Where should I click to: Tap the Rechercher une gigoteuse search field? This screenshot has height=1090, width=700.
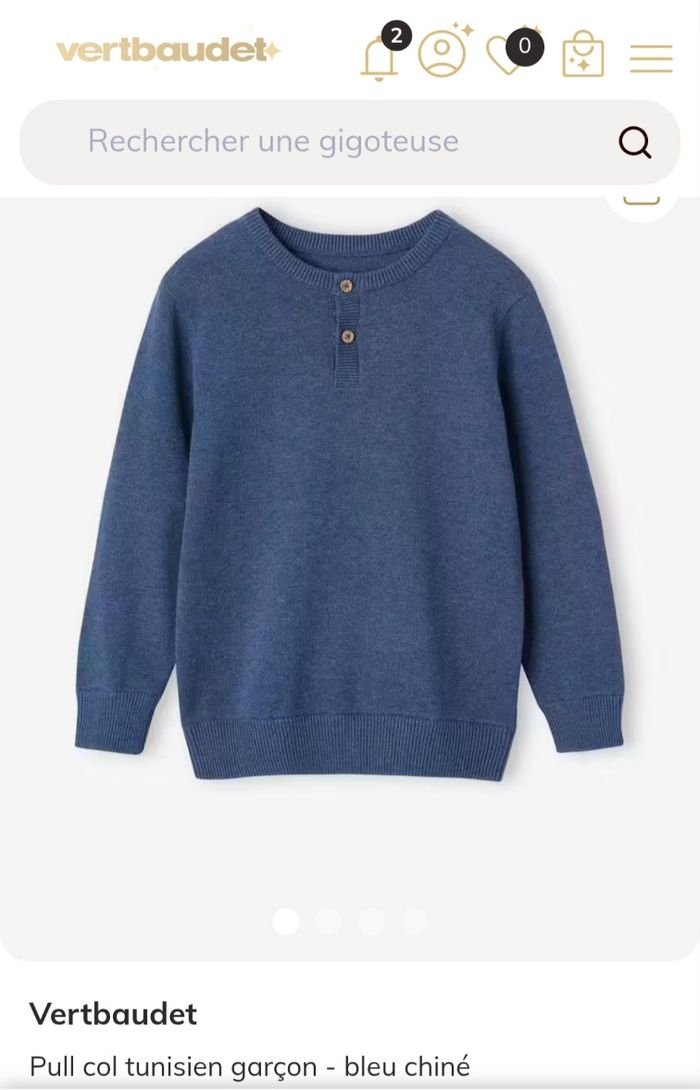(300, 142)
